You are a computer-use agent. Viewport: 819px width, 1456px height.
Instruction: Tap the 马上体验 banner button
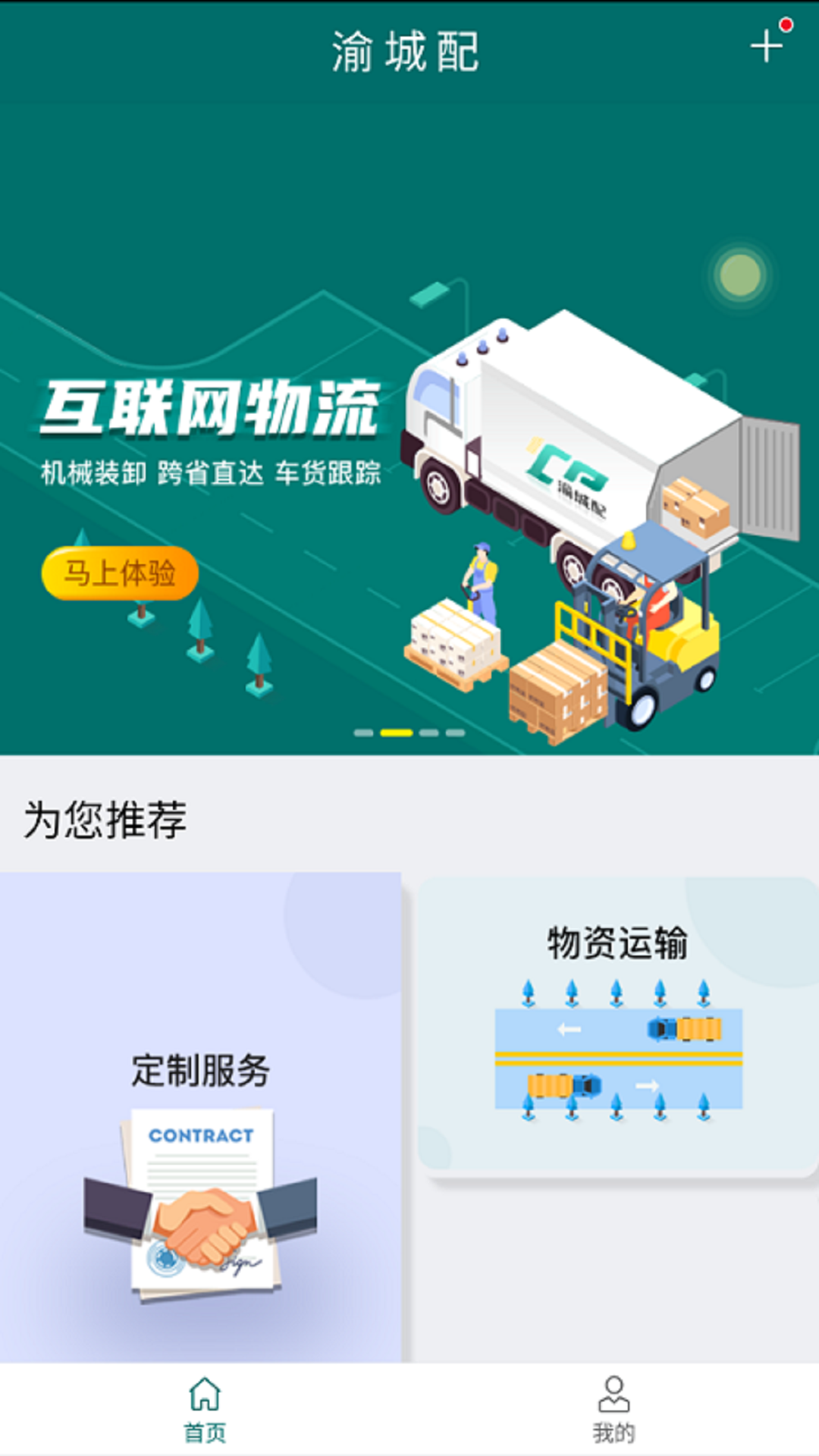pyautogui.click(x=120, y=573)
